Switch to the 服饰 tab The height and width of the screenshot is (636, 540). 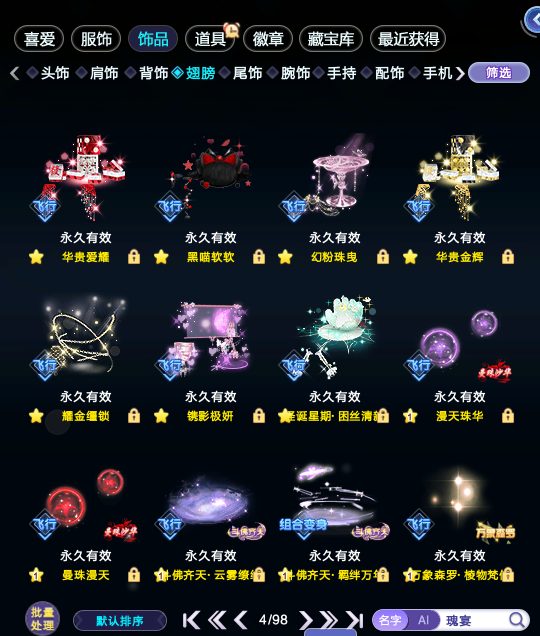(x=96, y=39)
